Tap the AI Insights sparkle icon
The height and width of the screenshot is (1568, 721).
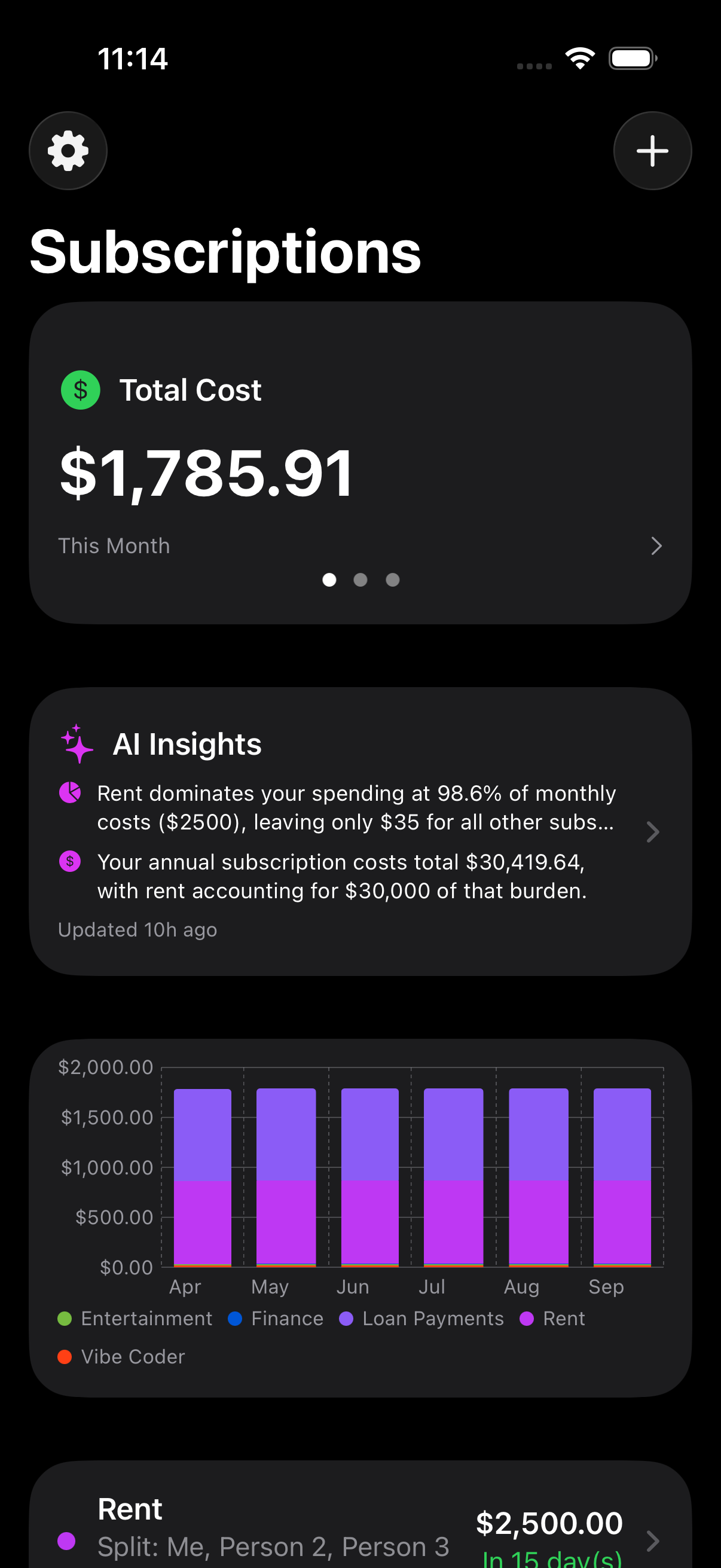click(75, 743)
